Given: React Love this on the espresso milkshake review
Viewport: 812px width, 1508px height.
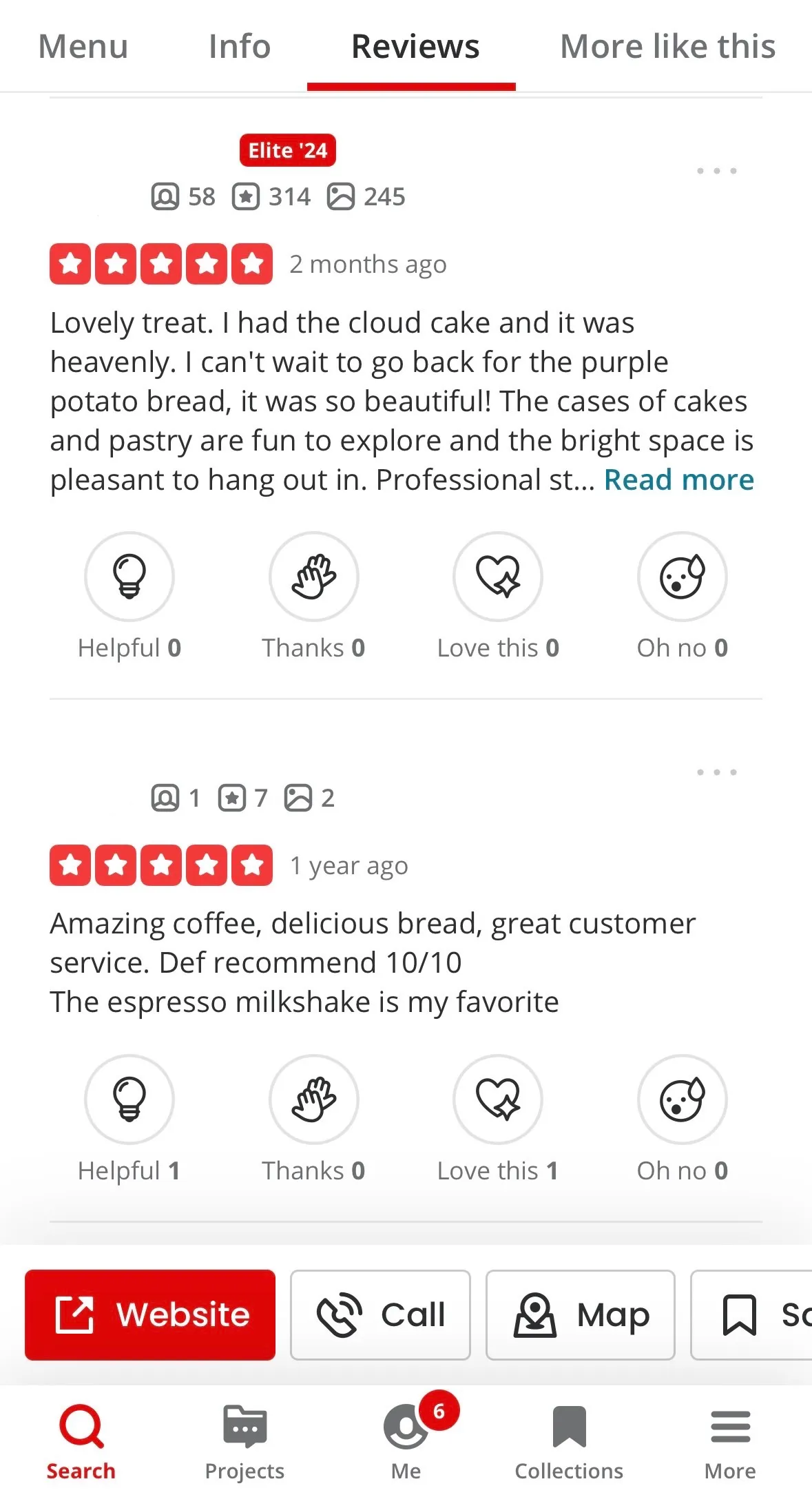Looking at the screenshot, I should point(498,1099).
